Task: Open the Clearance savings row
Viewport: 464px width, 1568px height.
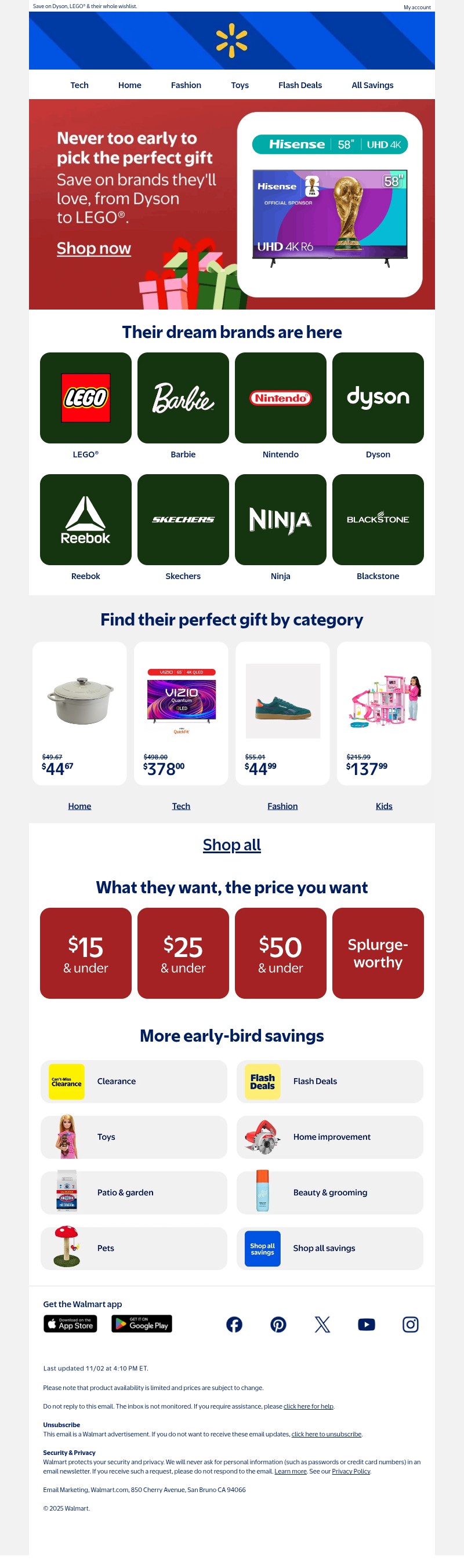Action: [x=133, y=1082]
